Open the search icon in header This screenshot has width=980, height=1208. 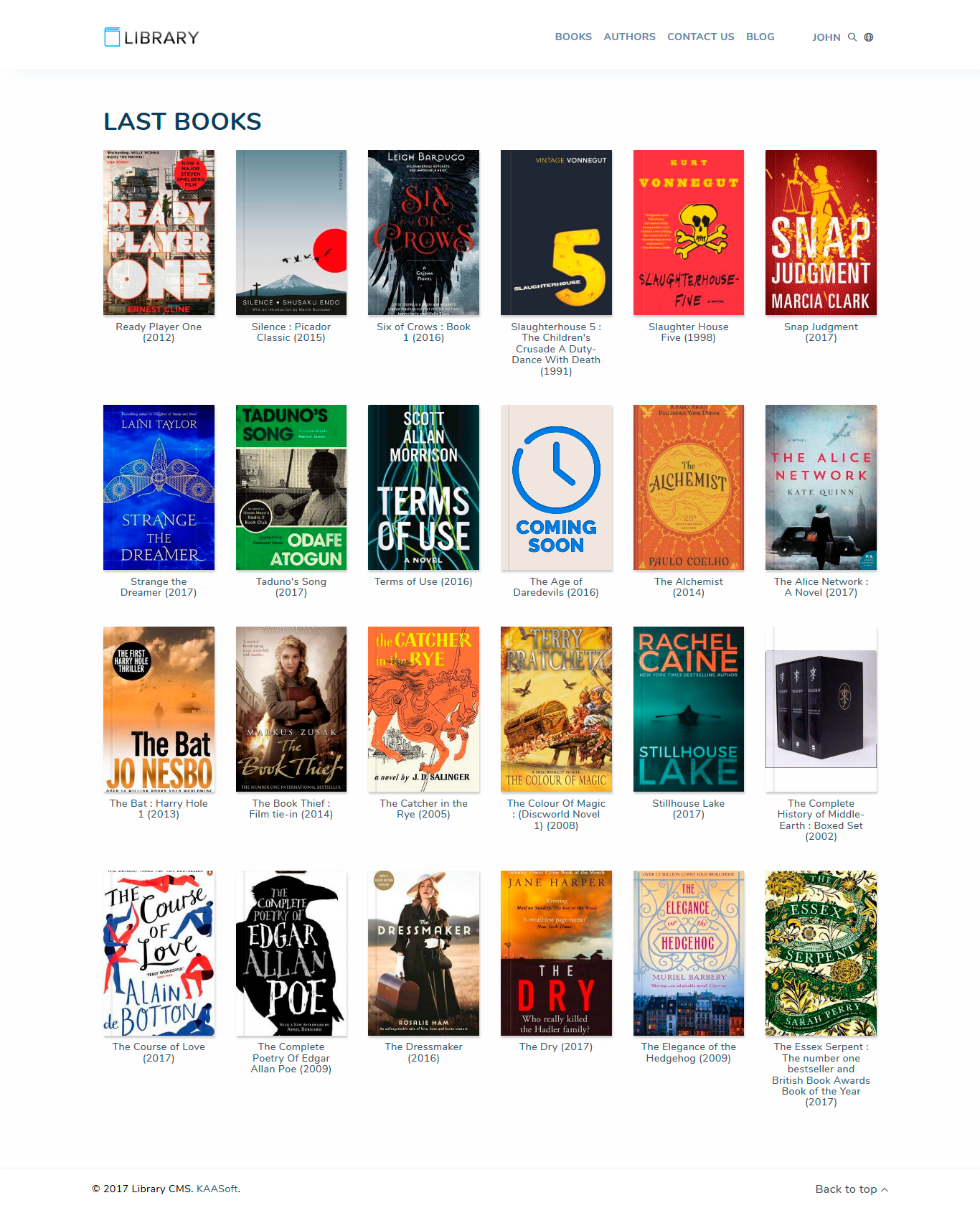coord(852,37)
